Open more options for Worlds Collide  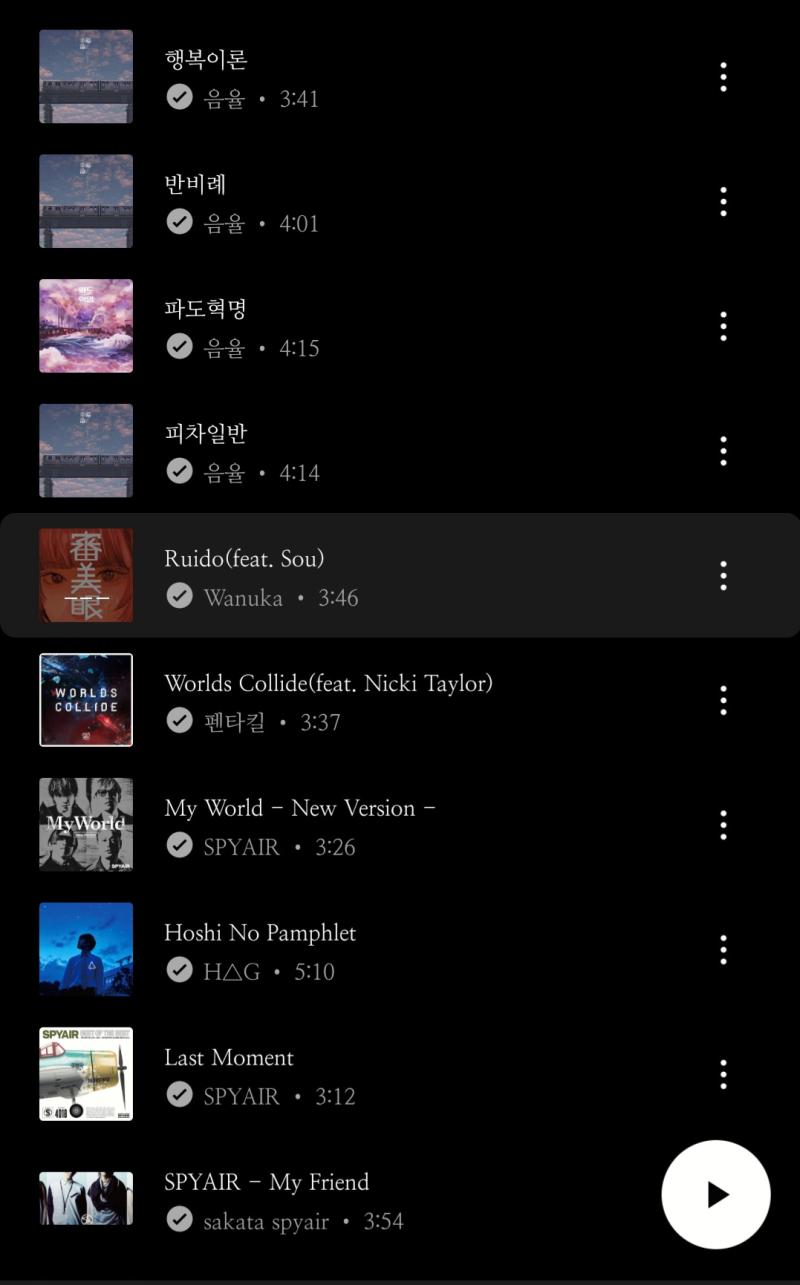723,700
